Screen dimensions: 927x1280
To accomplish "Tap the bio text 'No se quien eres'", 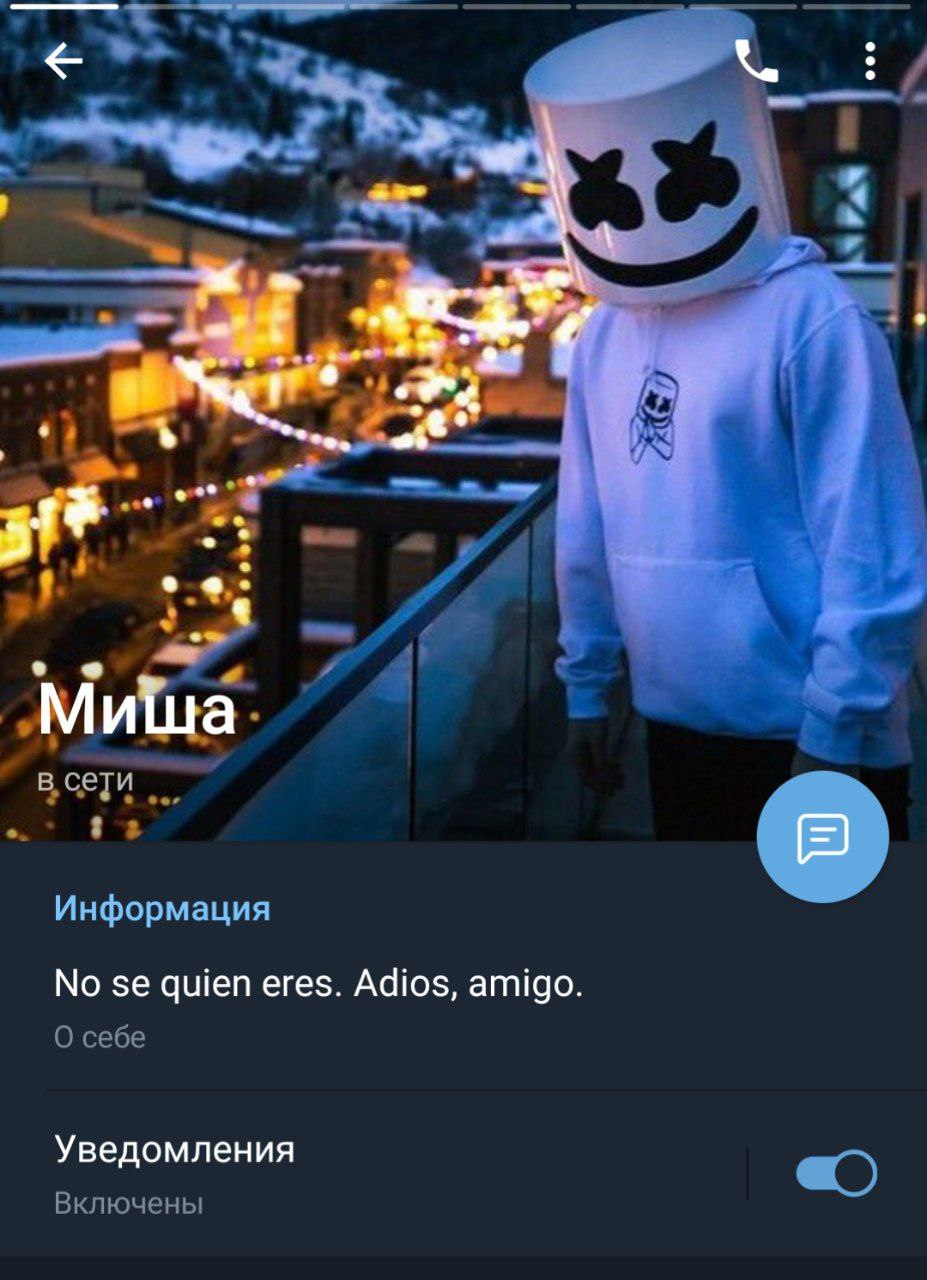I will [318, 985].
